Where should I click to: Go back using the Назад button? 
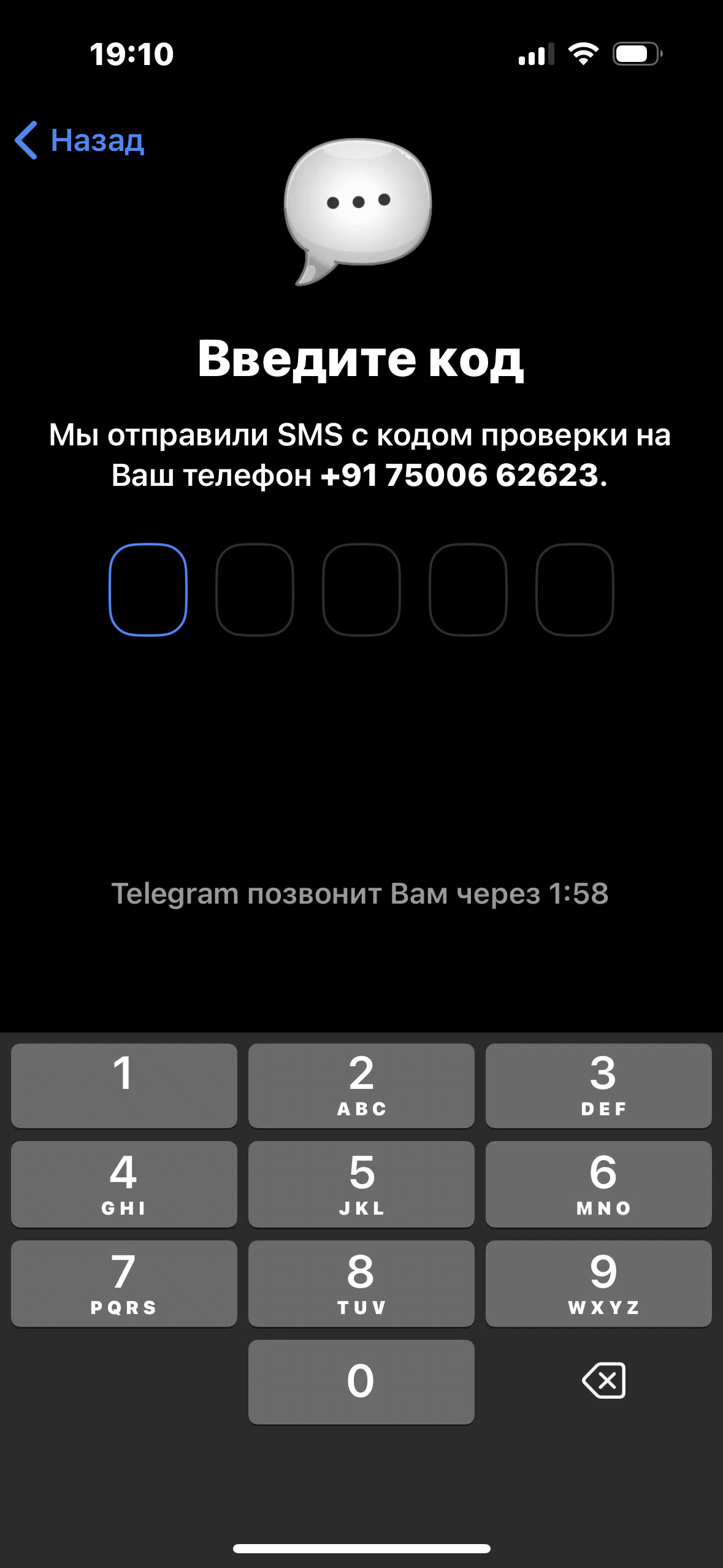point(80,140)
